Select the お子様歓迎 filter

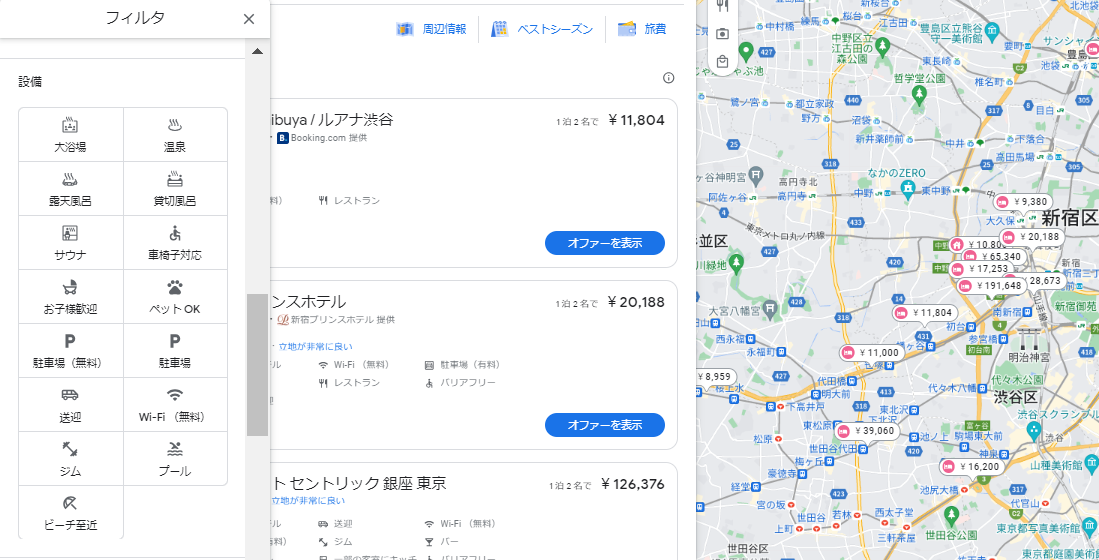pos(70,297)
